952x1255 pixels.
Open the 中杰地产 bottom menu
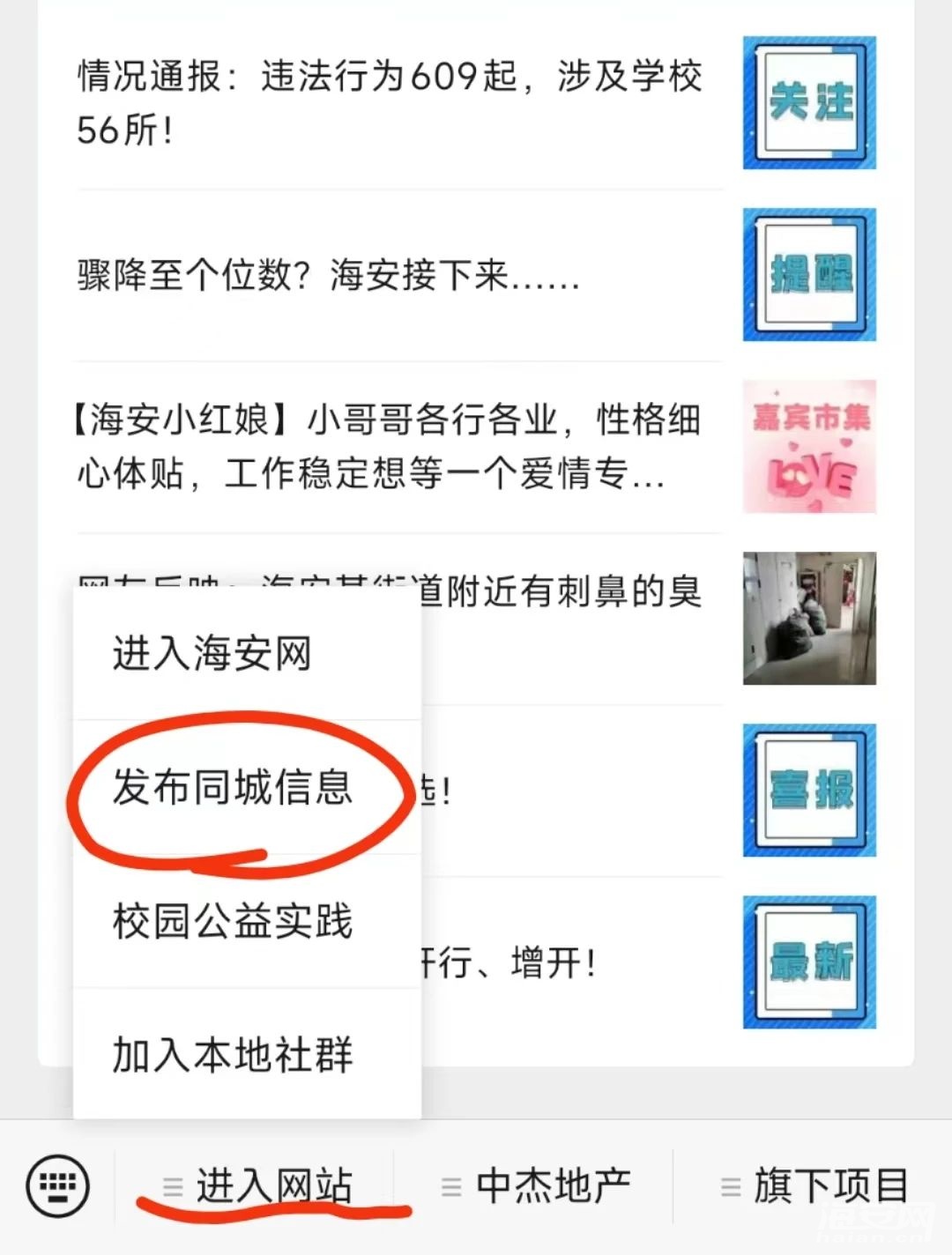tap(537, 1186)
